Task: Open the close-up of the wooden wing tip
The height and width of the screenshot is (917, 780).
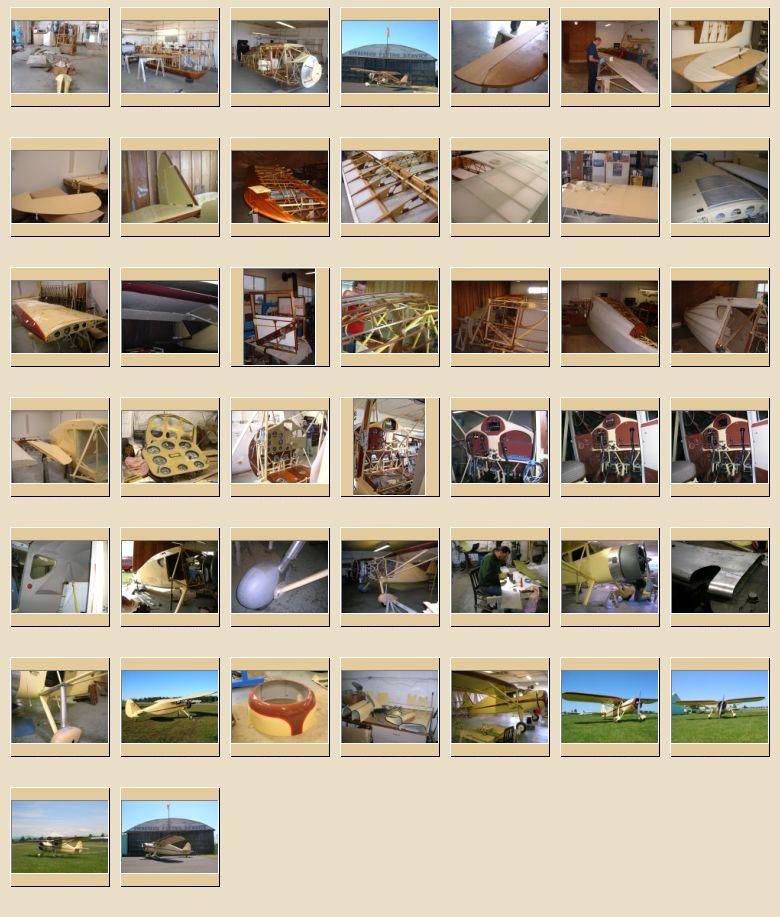Action: (x=499, y=57)
